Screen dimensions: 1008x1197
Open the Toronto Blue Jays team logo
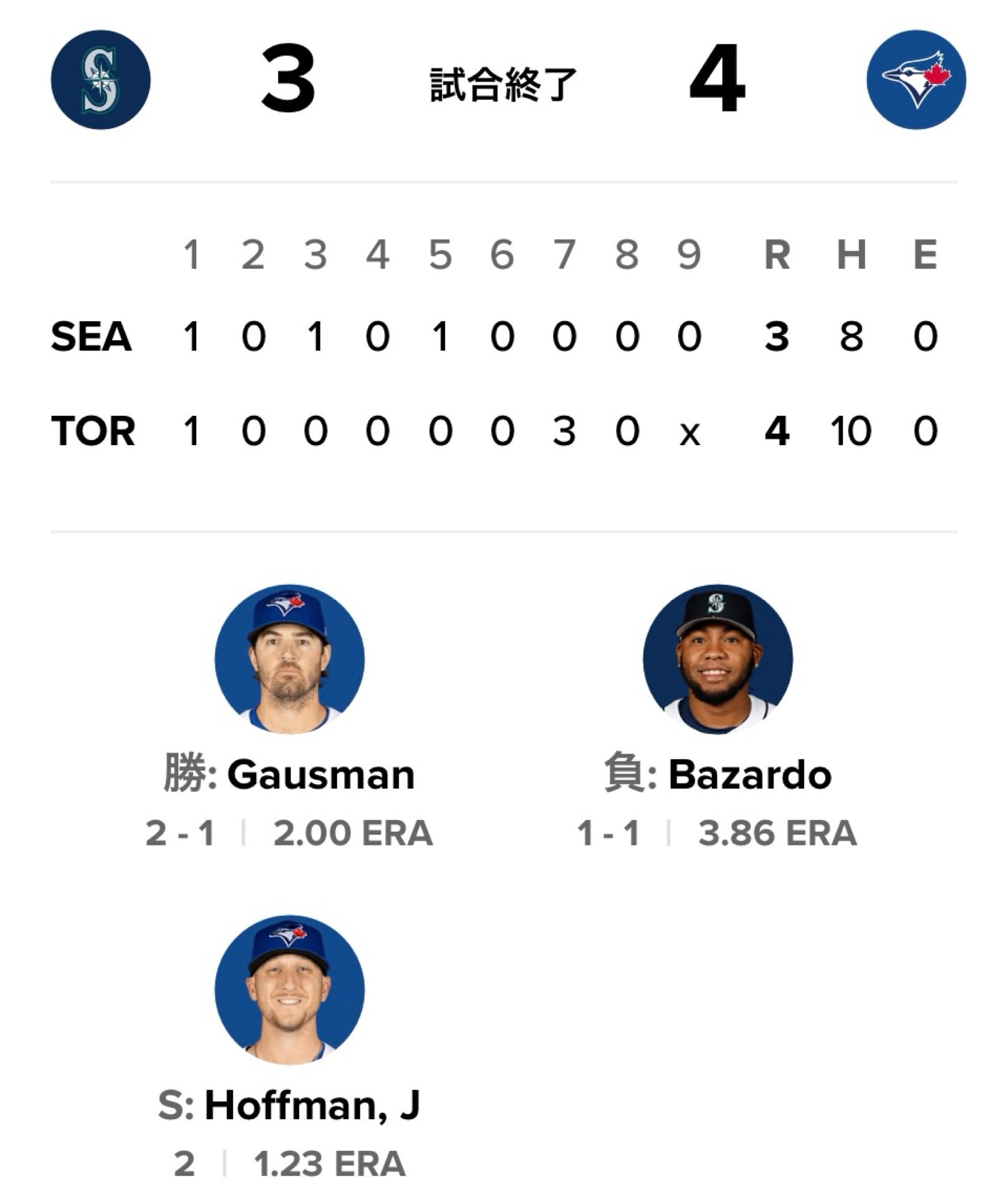916,80
